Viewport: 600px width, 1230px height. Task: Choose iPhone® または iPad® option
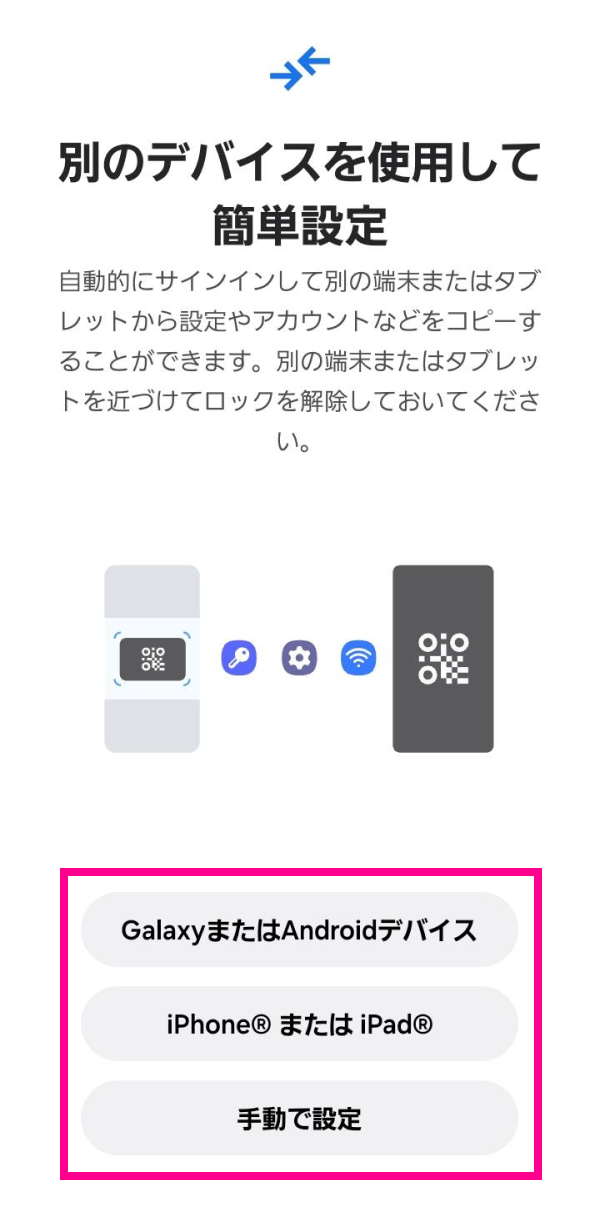[299, 1024]
